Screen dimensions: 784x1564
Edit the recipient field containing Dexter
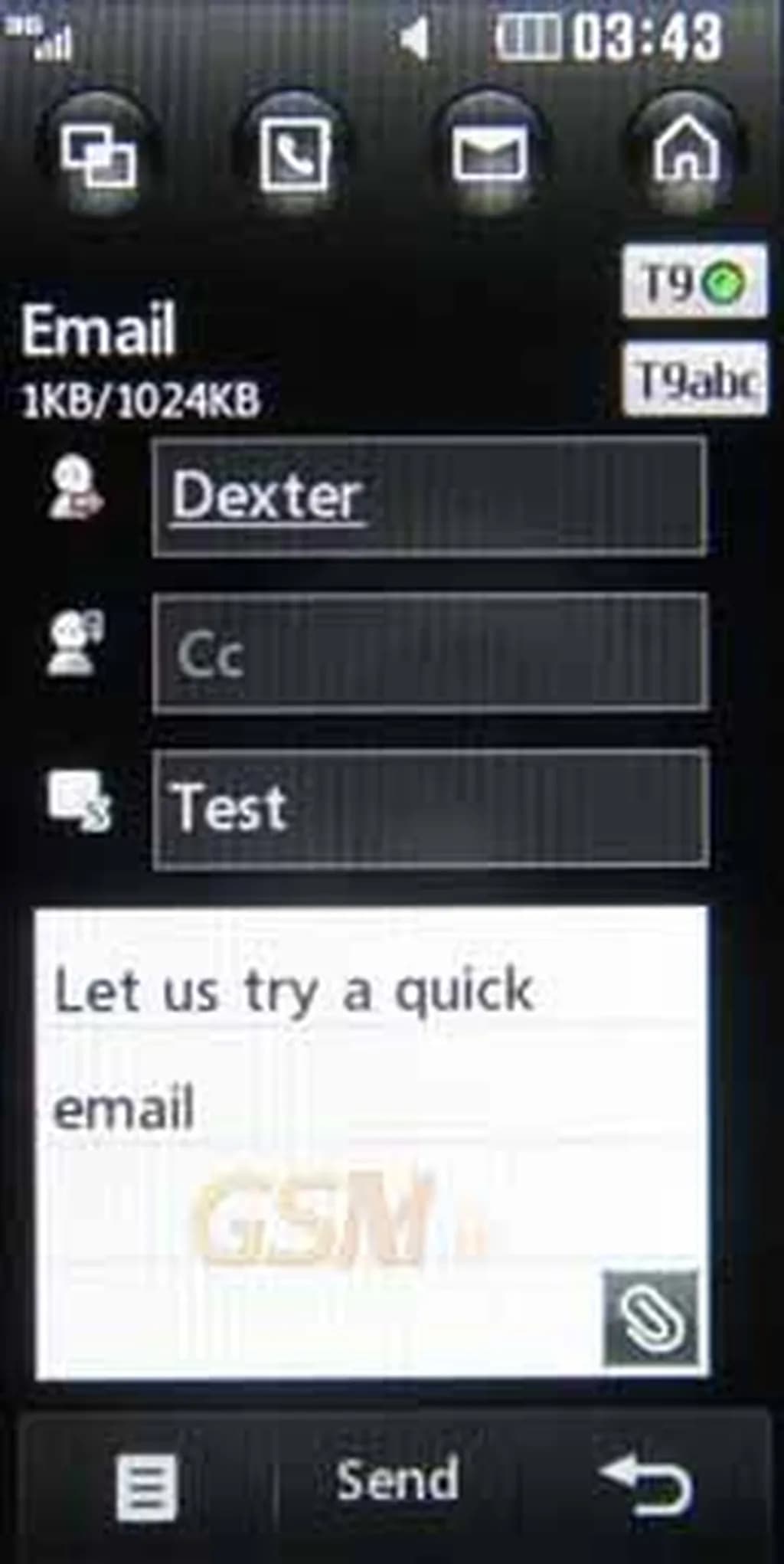(429, 497)
